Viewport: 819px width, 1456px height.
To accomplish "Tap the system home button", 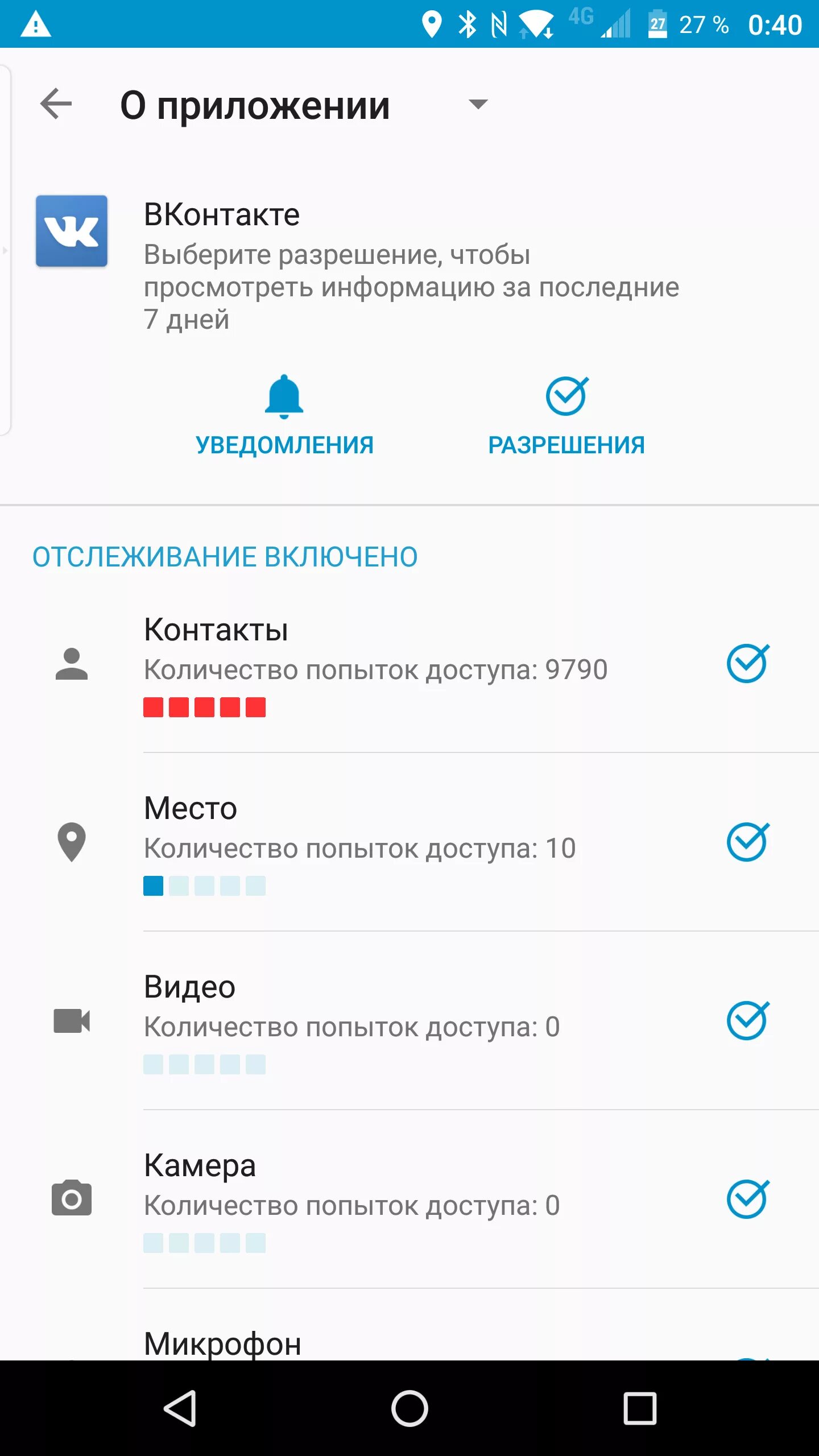I will 409,1408.
